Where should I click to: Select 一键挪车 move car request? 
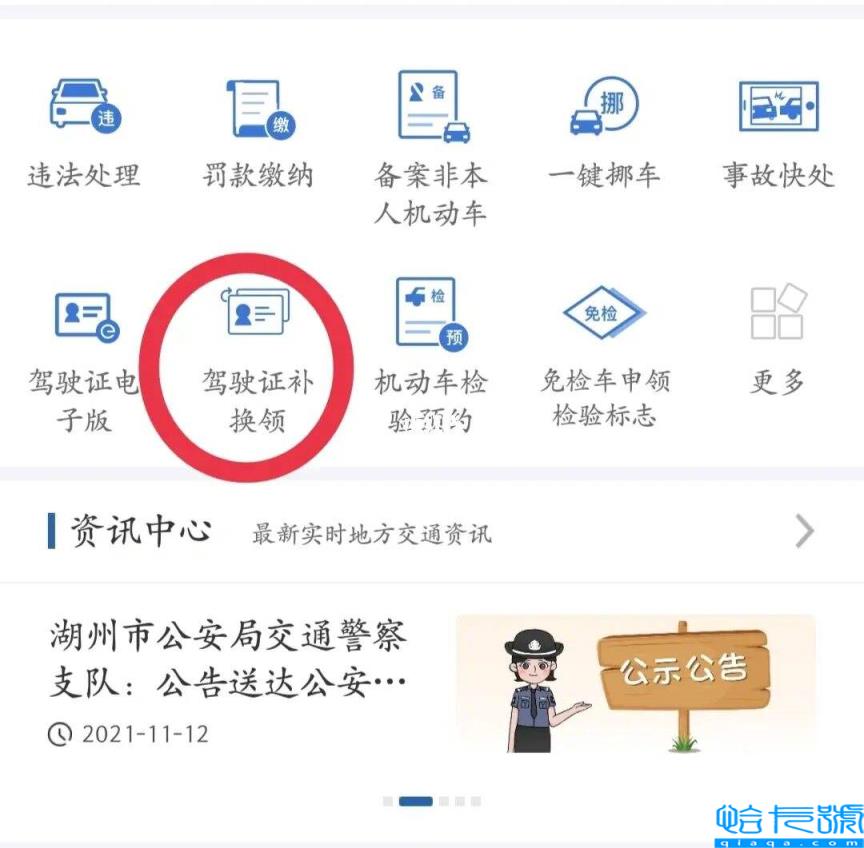(604, 130)
